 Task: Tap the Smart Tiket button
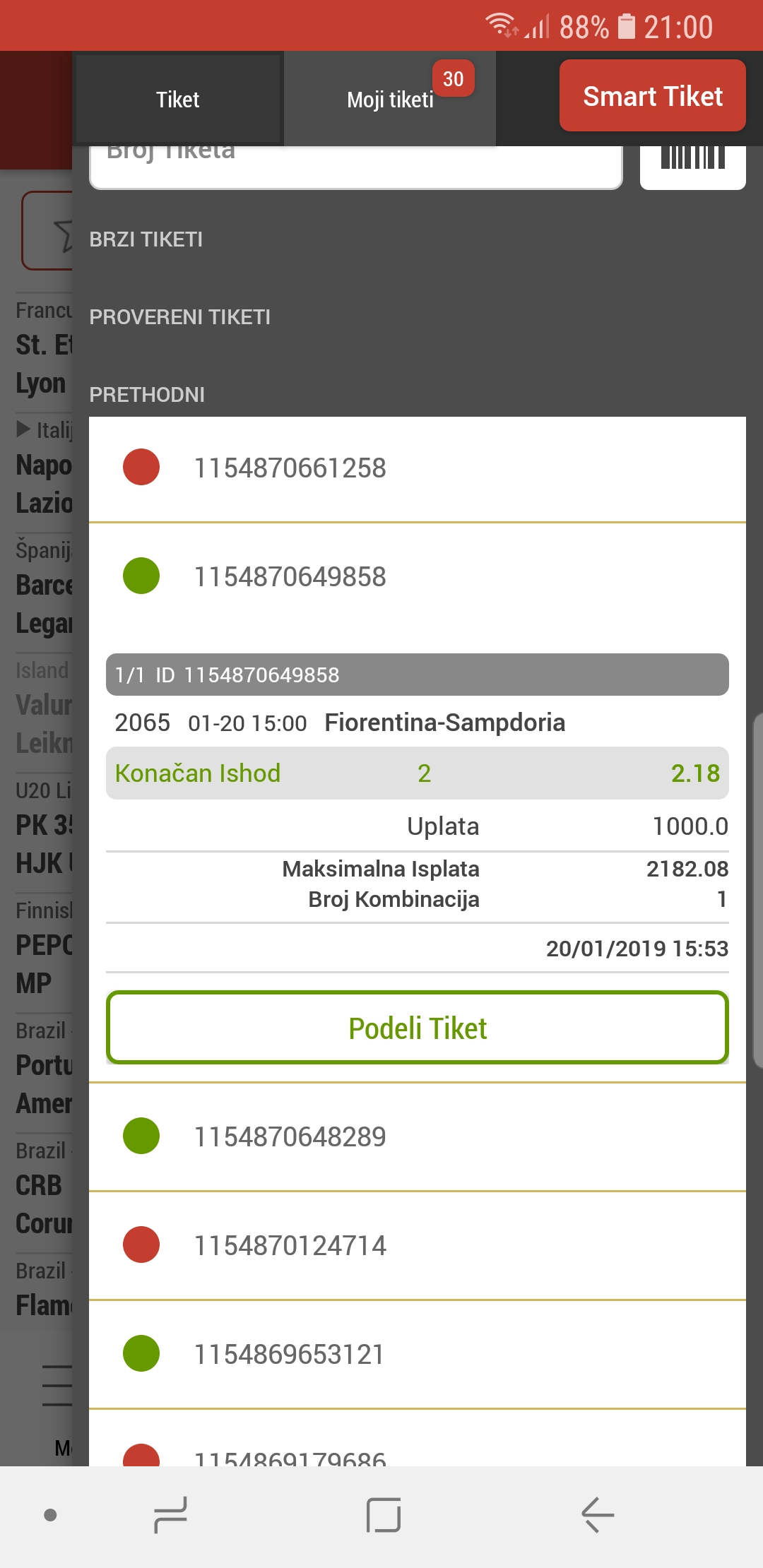point(653,96)
